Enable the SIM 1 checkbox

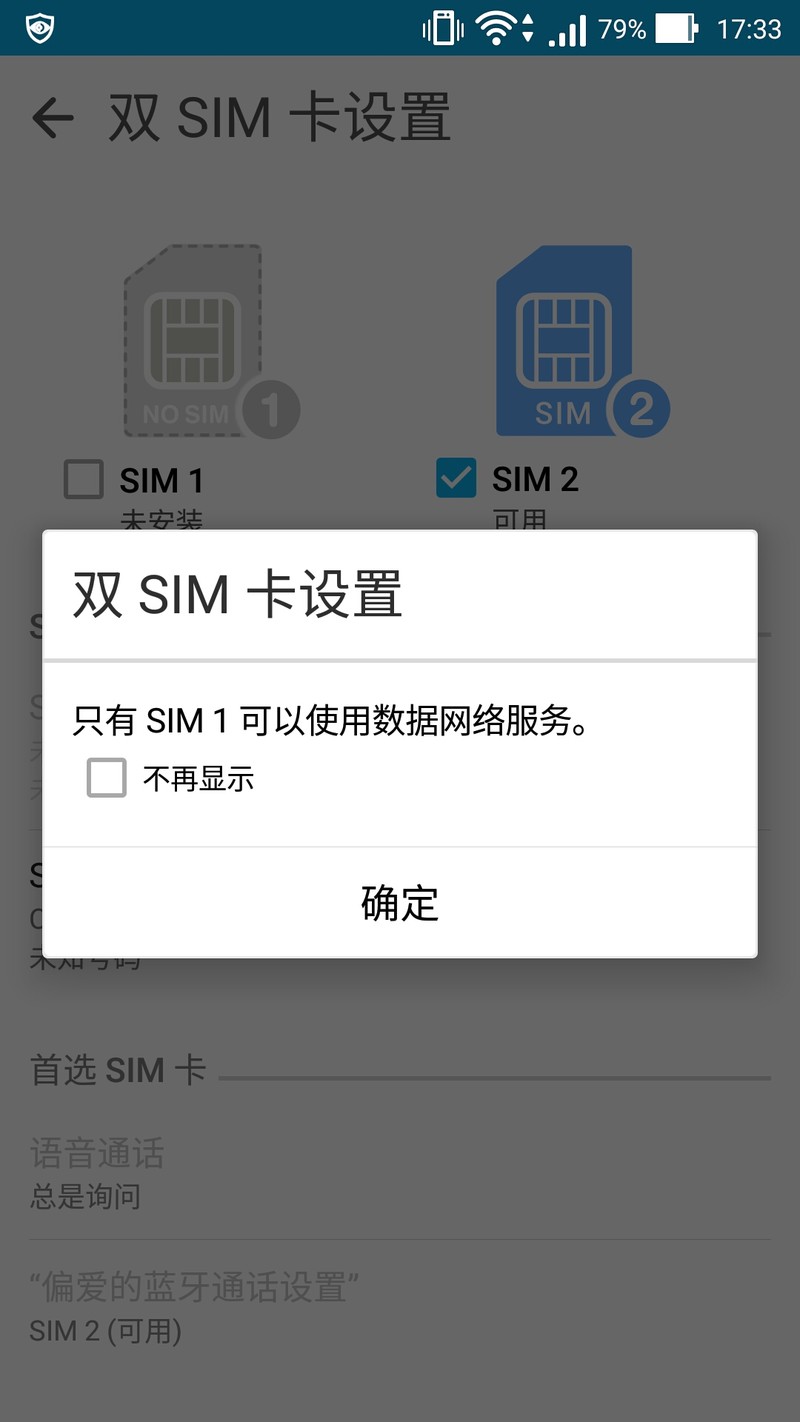84,480
